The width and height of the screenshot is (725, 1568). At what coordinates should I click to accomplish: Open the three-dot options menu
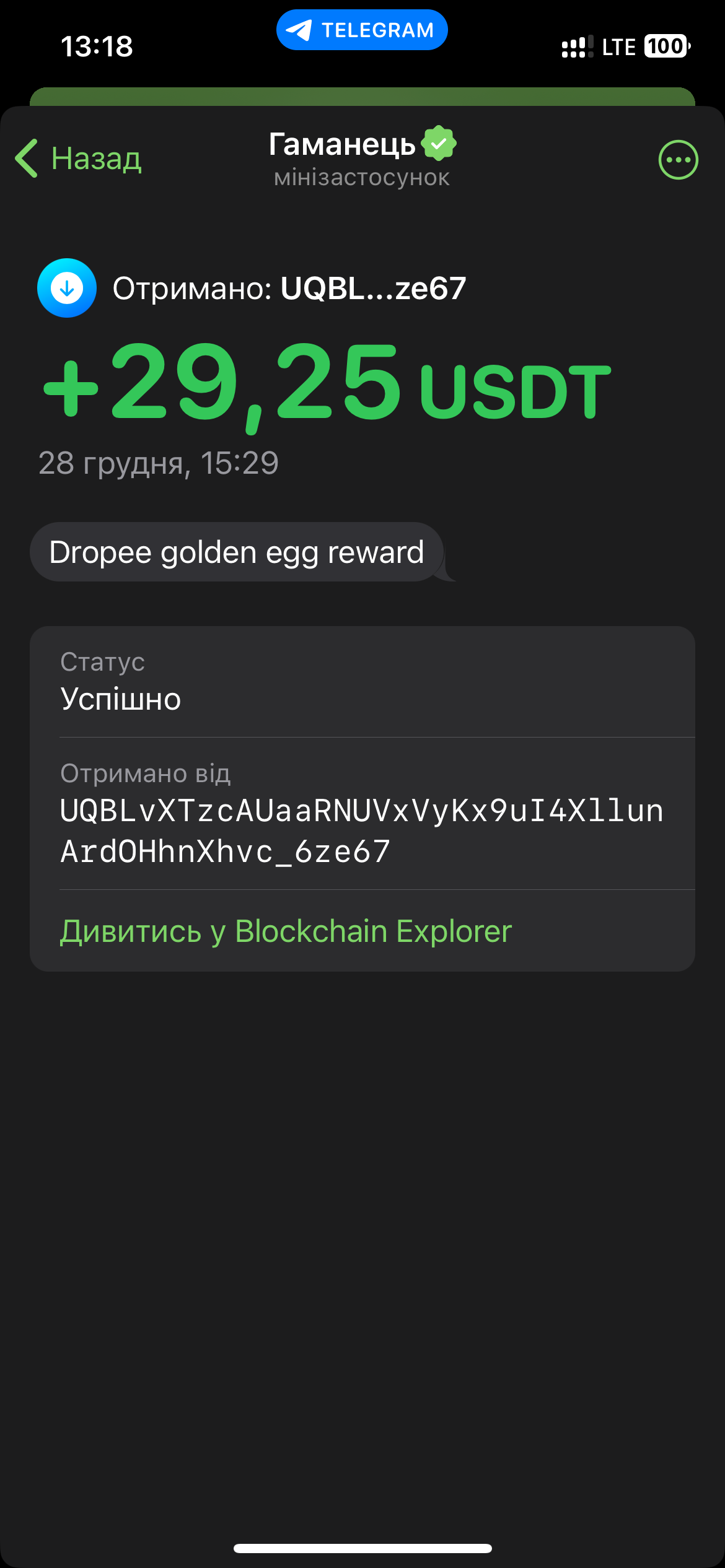(678, 160)
